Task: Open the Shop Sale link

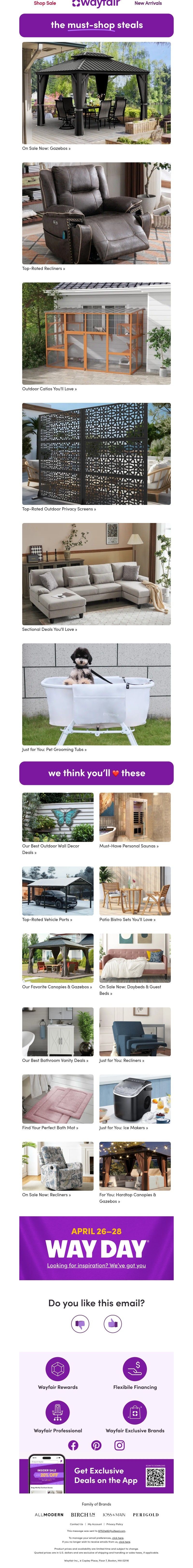Action: click(44, 3)
